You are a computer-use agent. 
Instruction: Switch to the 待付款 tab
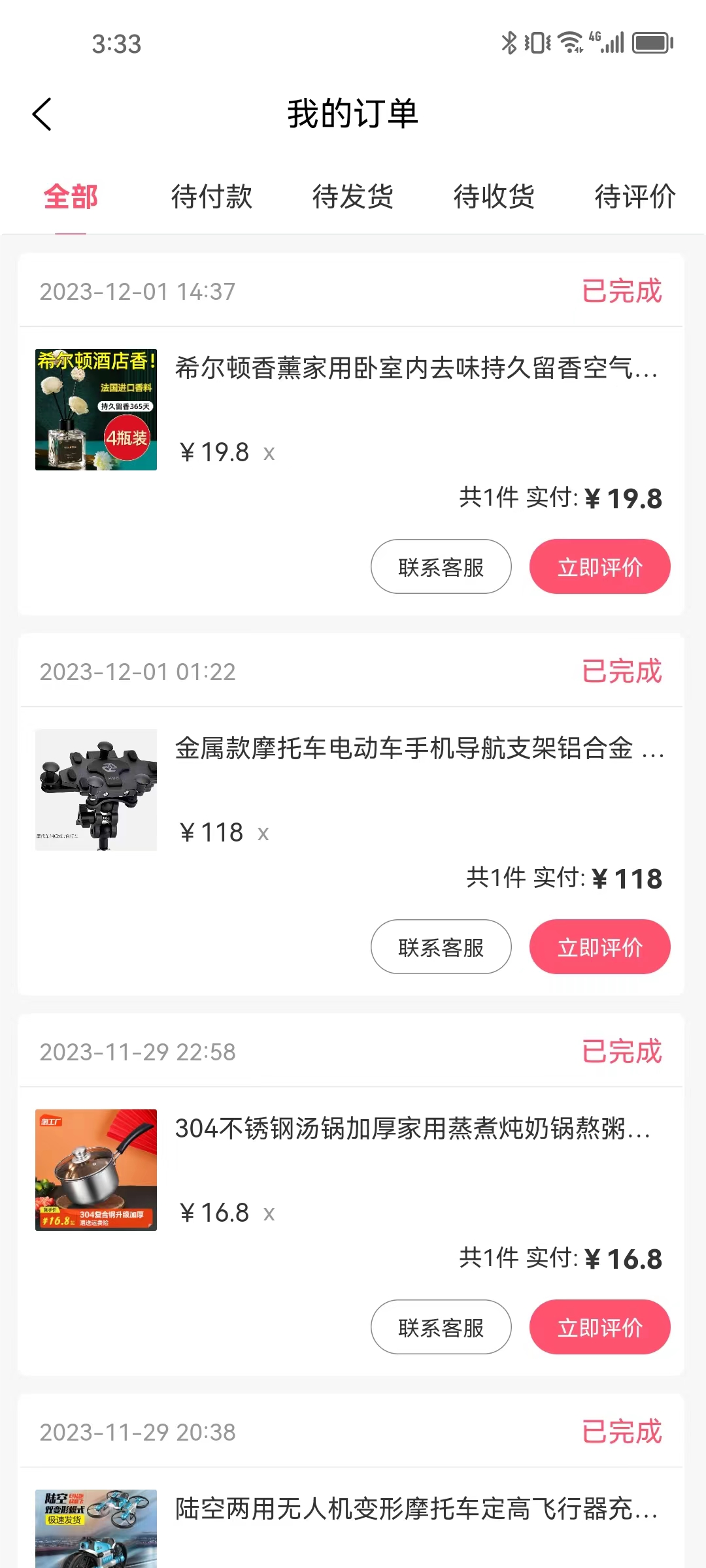tap(212, 197)
